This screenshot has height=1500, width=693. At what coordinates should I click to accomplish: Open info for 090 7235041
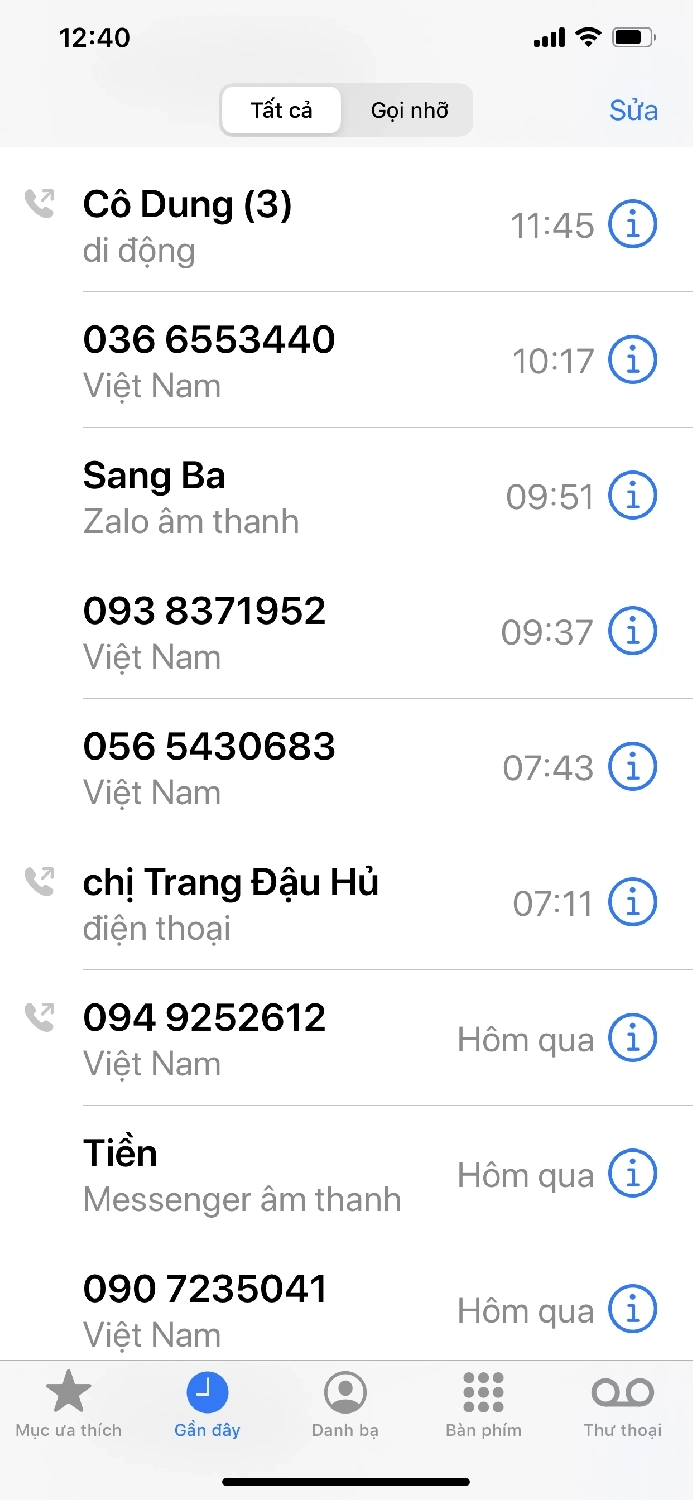click(633, 1309)
